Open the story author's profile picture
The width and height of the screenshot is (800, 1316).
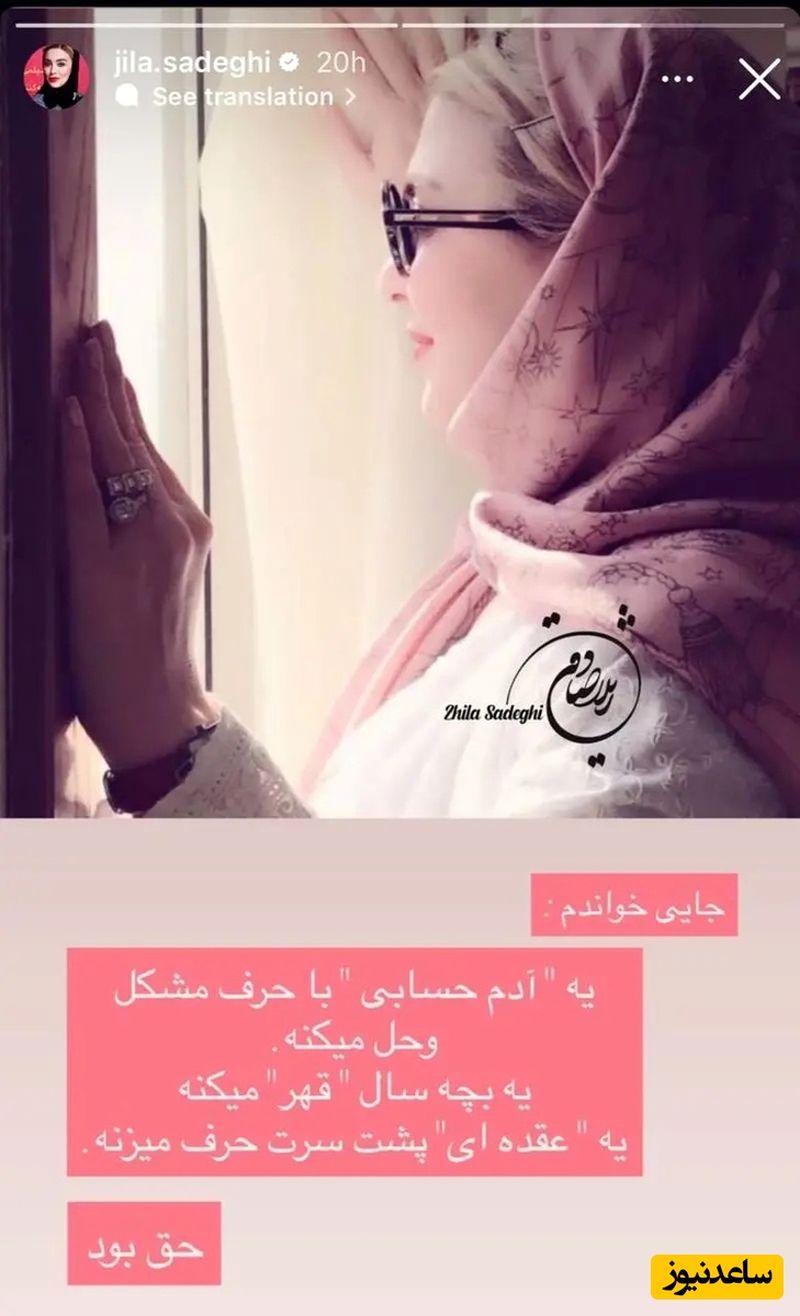(57, 78)
